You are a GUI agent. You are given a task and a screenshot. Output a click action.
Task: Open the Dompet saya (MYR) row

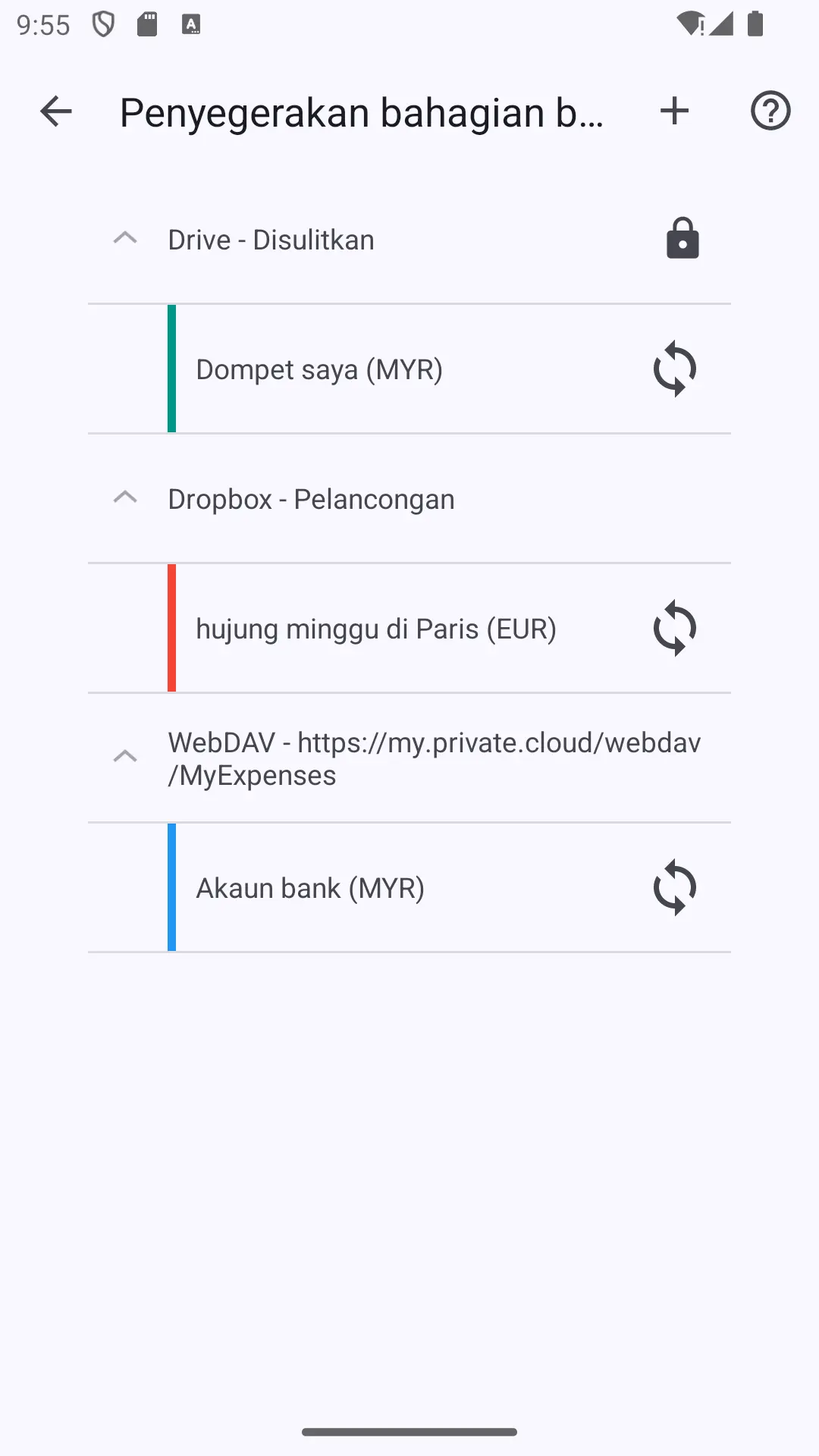point(409,369)
